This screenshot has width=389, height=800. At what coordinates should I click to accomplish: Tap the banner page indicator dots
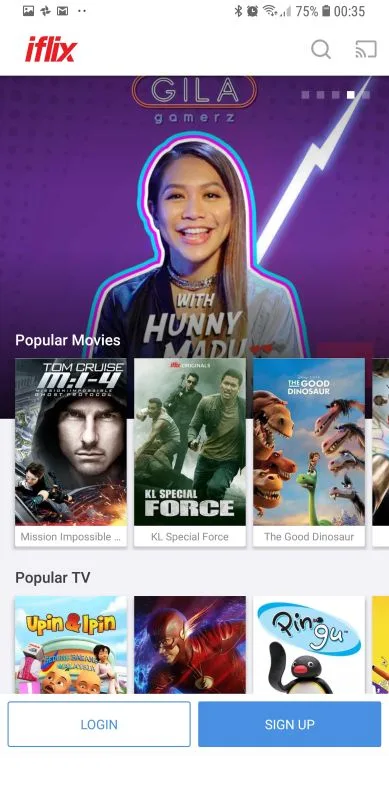pos(335,94)
